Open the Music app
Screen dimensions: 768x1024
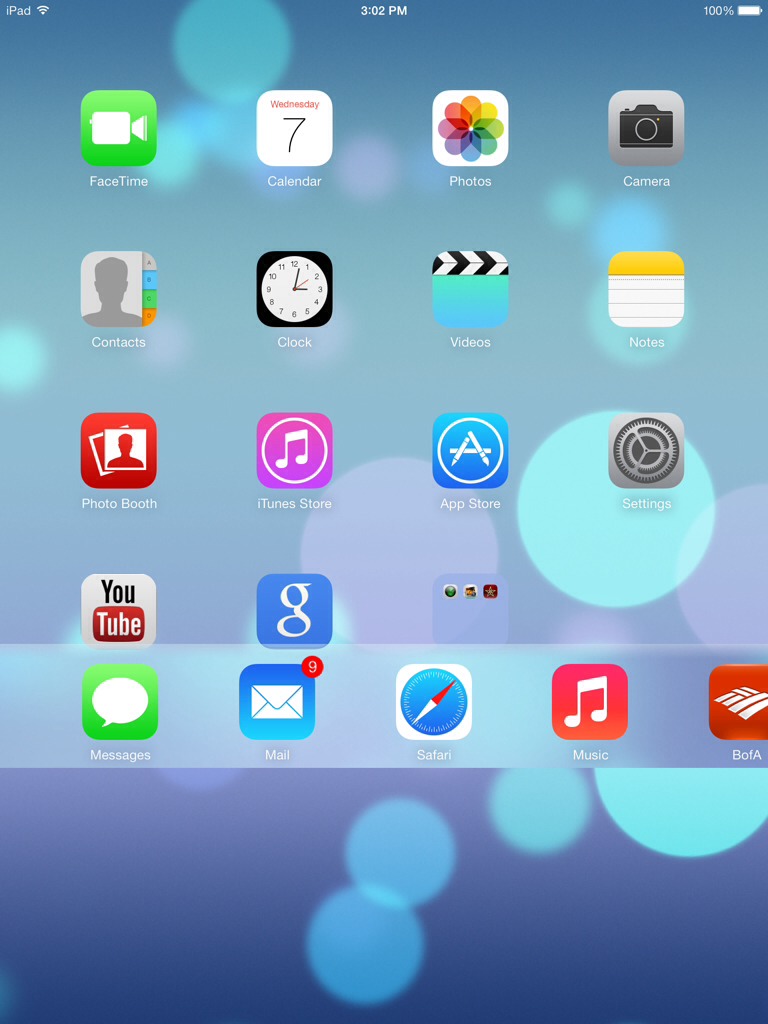point(590,702)
